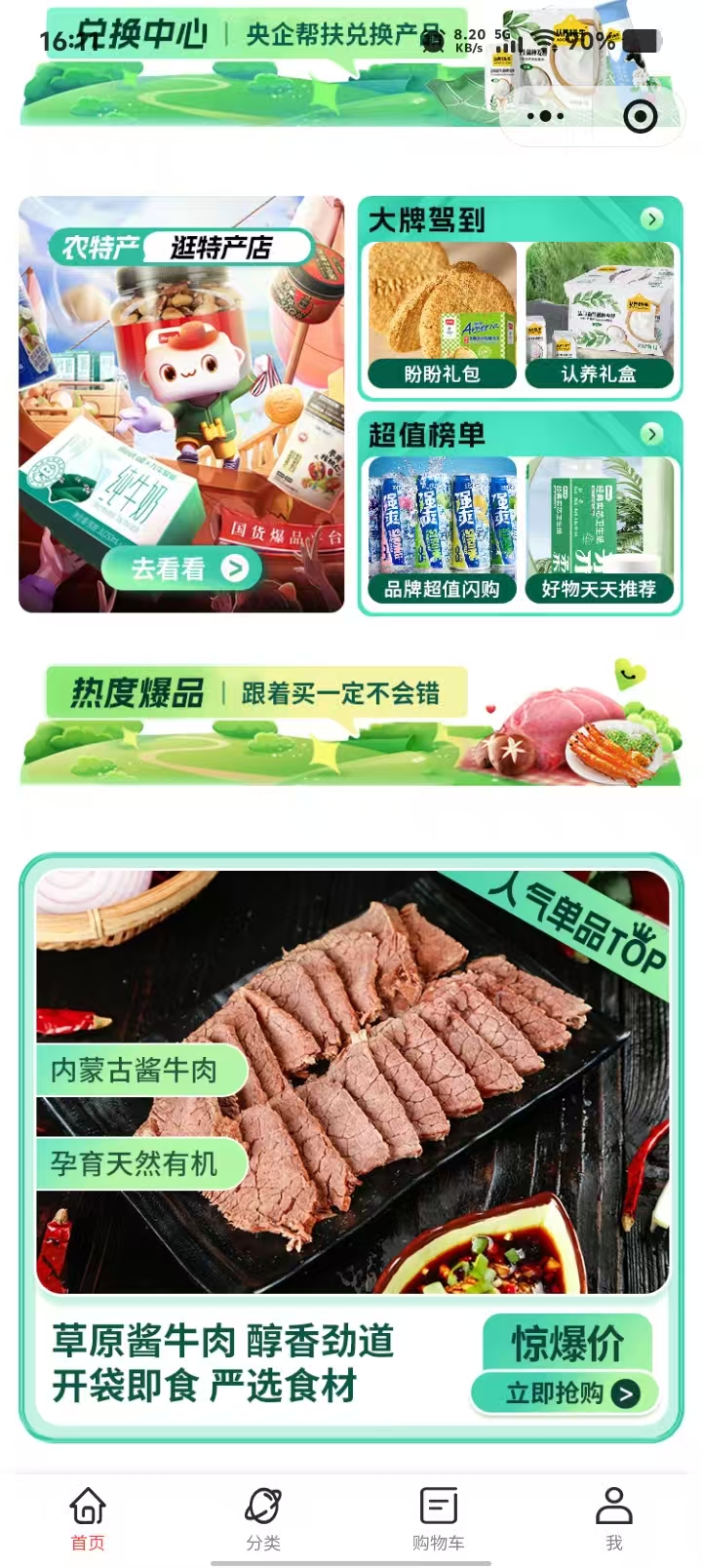The height and width of the screenshot is (1568, 702).
Task: Tap 立即抢购 for the 草原酱牛肉
Action: [x=565, y=1393]
